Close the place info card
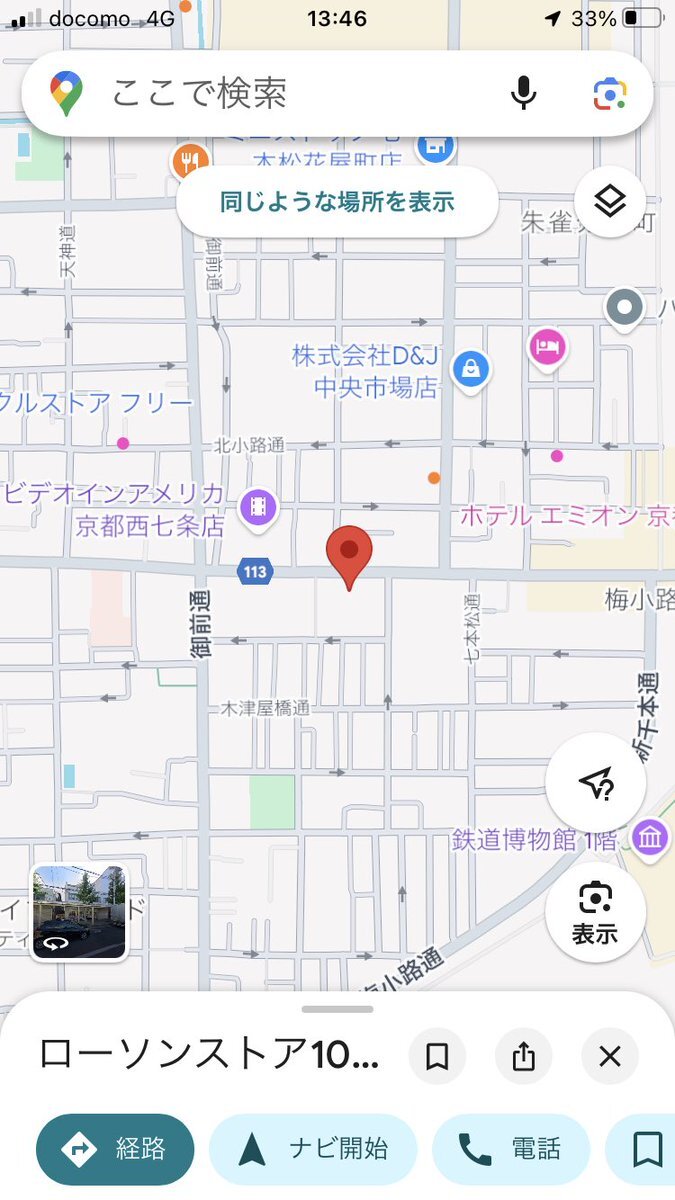Screen dimensions: 675x1200 (610, 1056)
